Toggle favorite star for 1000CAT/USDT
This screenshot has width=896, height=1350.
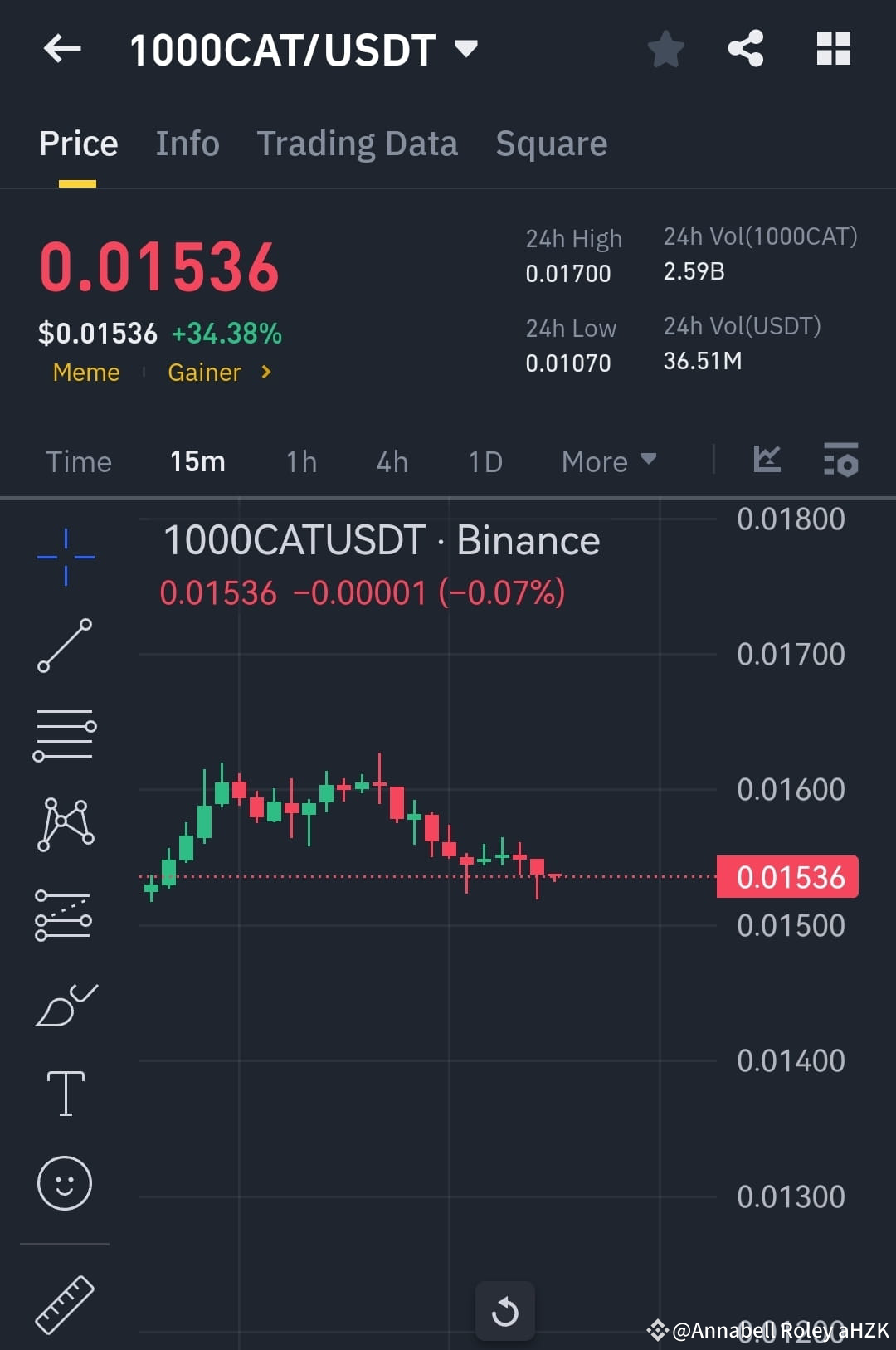(x=665, y=48)
